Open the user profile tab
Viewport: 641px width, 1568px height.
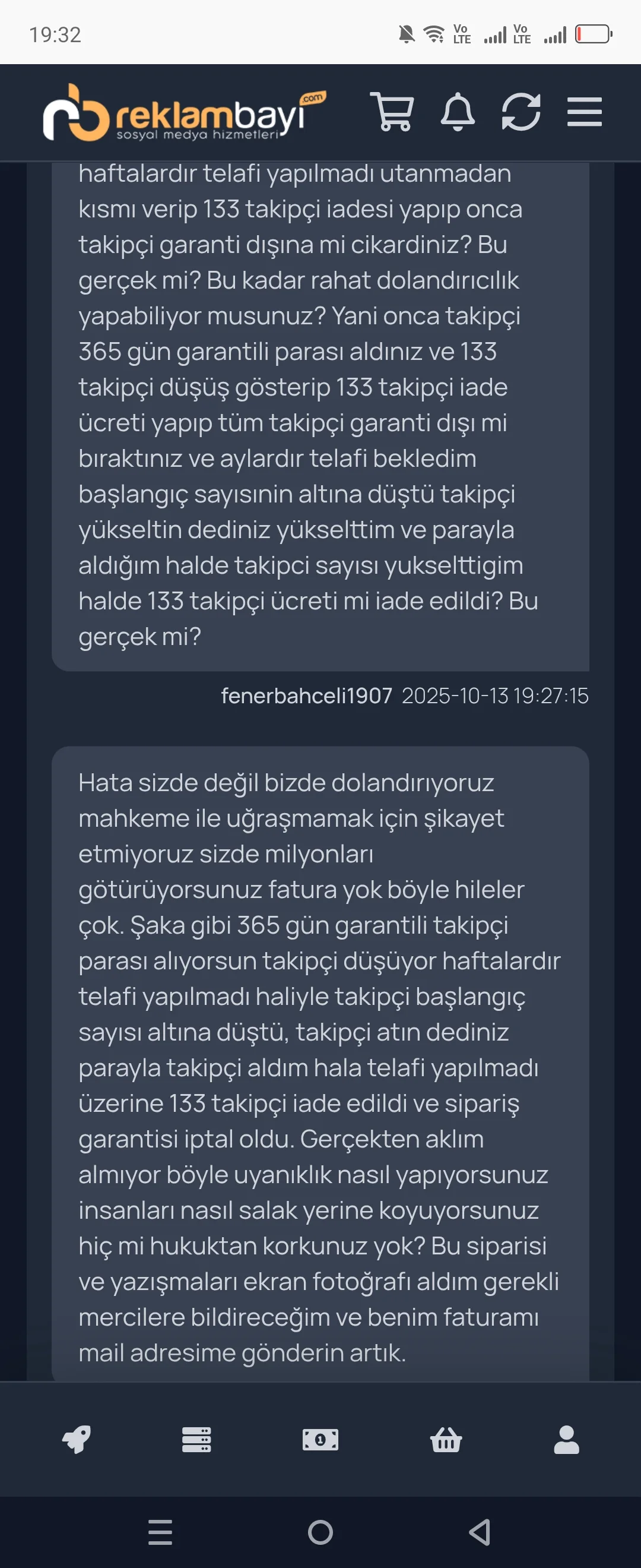click(x=566, y=1440)
